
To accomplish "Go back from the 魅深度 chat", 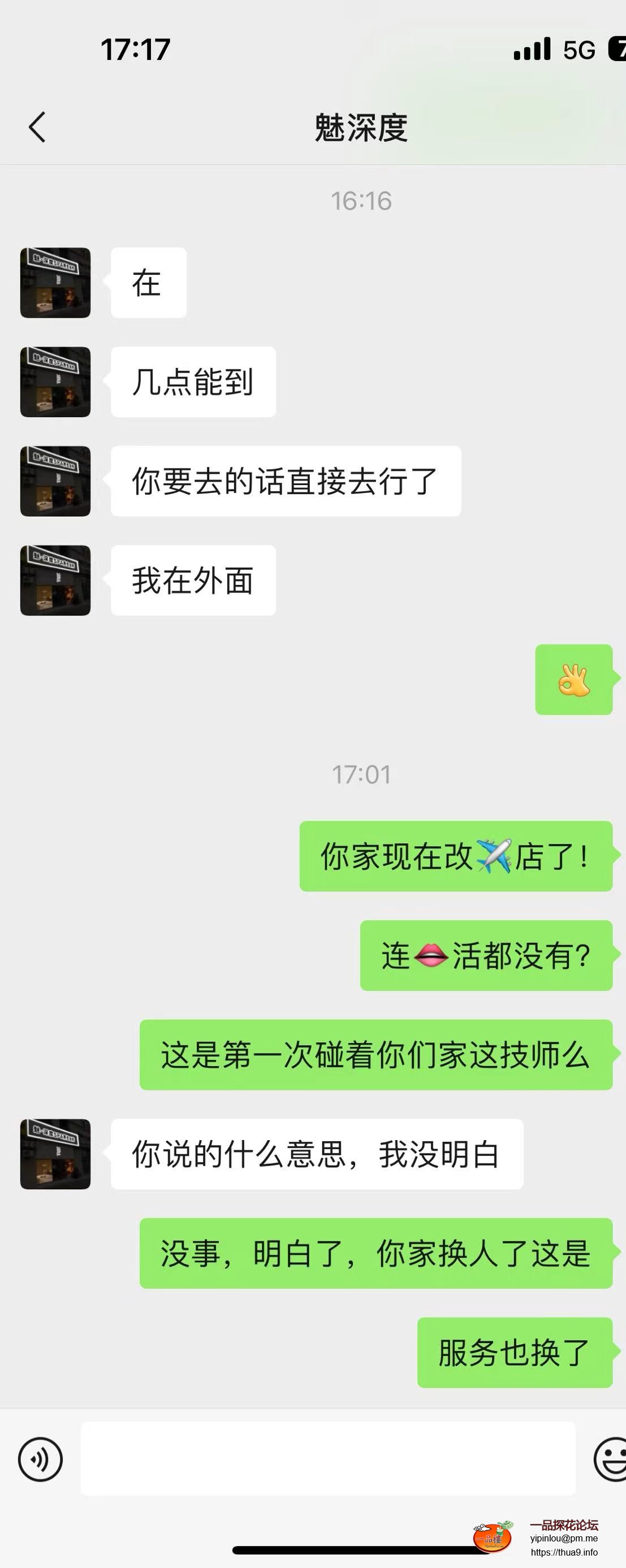I will (x=37, y=127).
